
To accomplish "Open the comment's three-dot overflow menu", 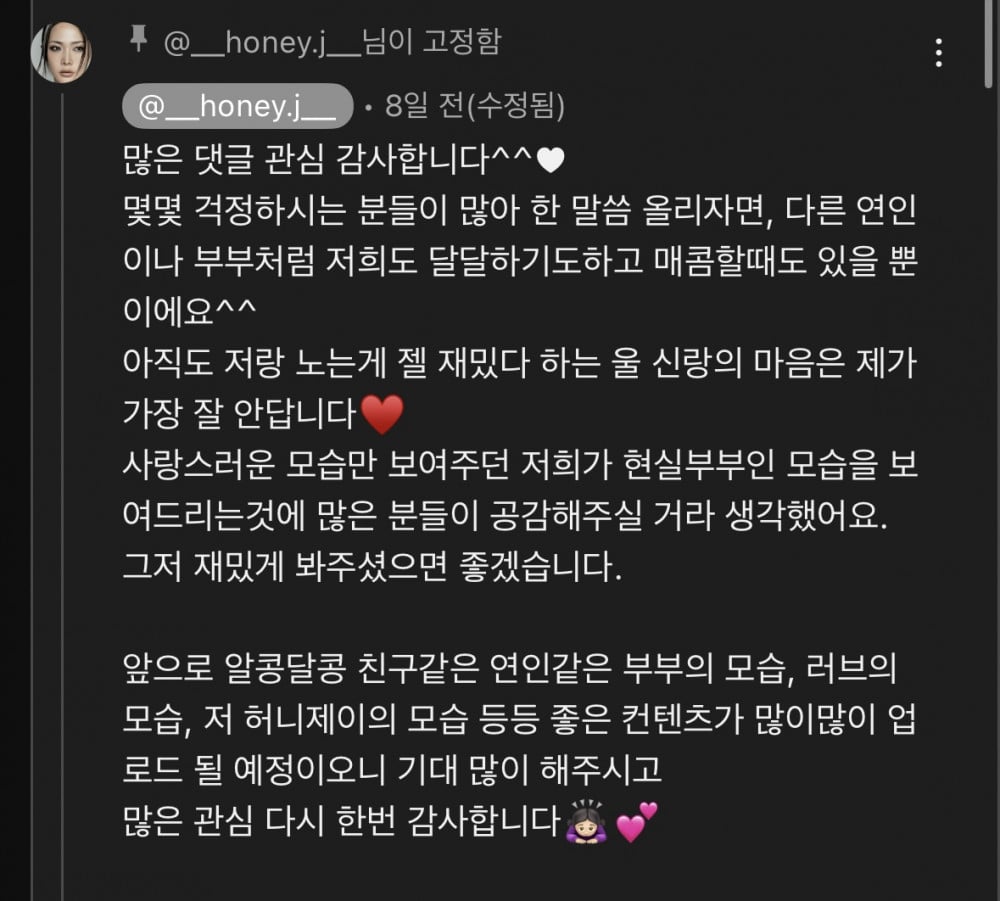I will (938, 52).
